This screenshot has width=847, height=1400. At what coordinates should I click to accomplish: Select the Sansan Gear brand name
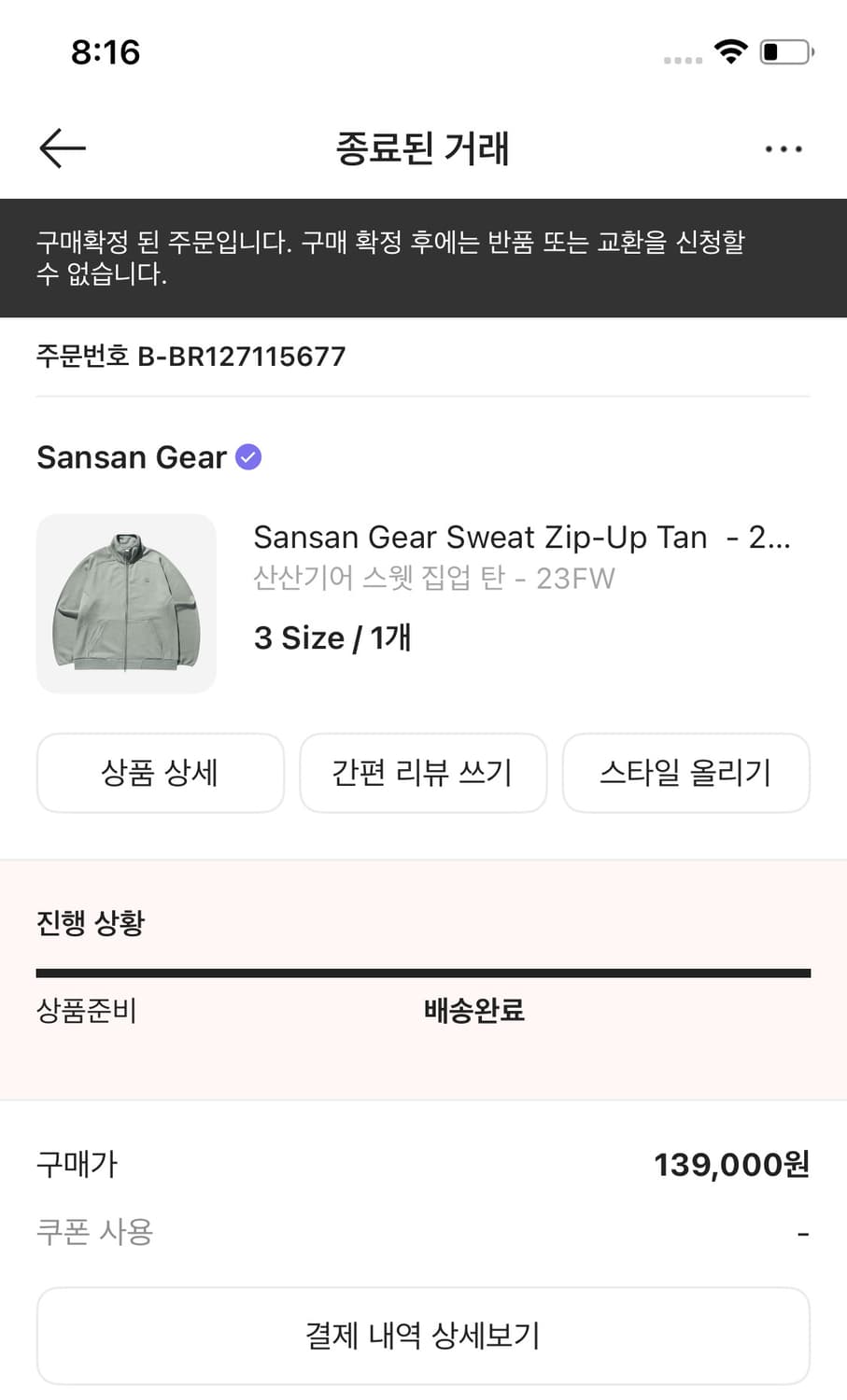[x=131, y=457]
